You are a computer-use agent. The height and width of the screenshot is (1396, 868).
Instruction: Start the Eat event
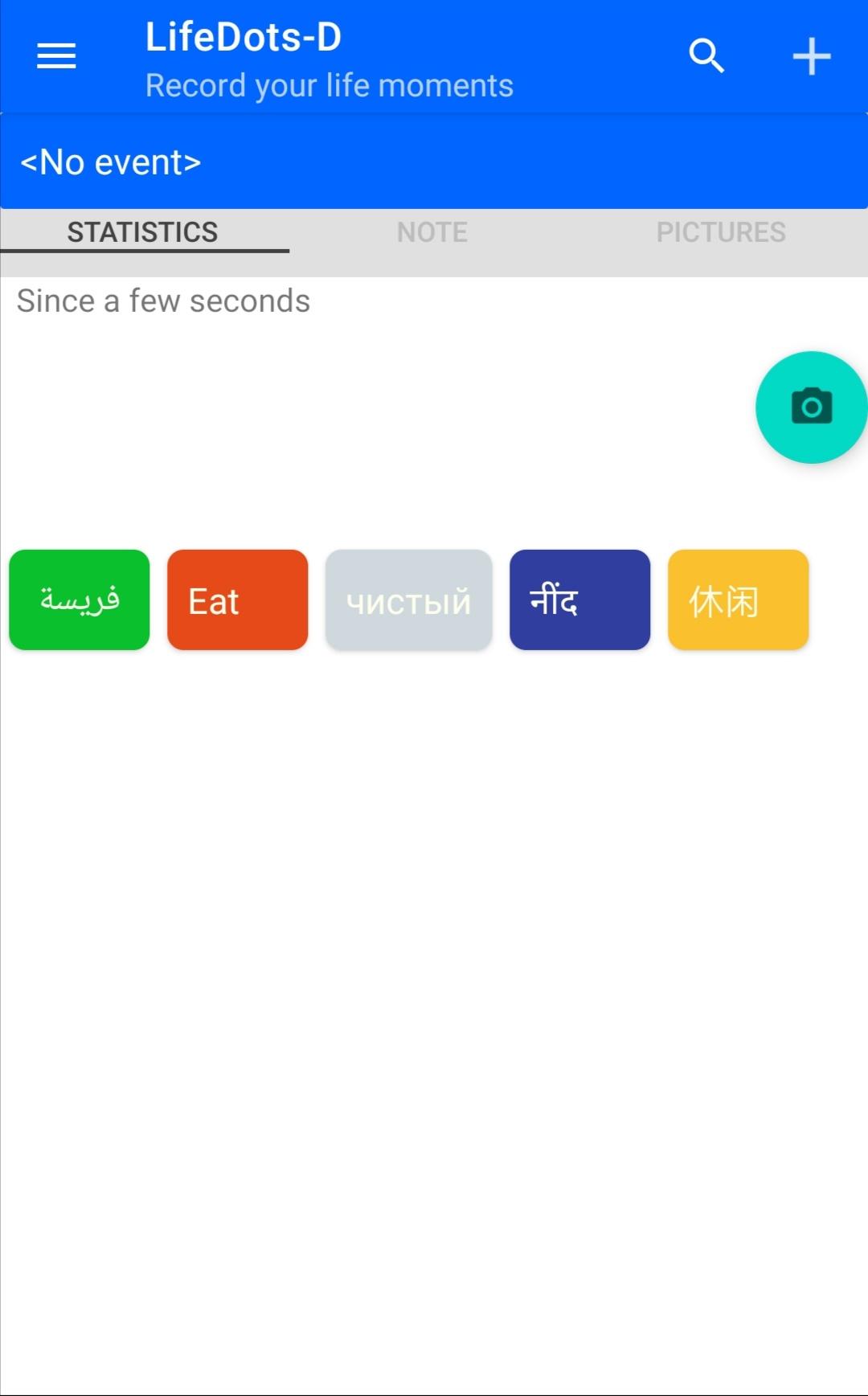[238, 600]
